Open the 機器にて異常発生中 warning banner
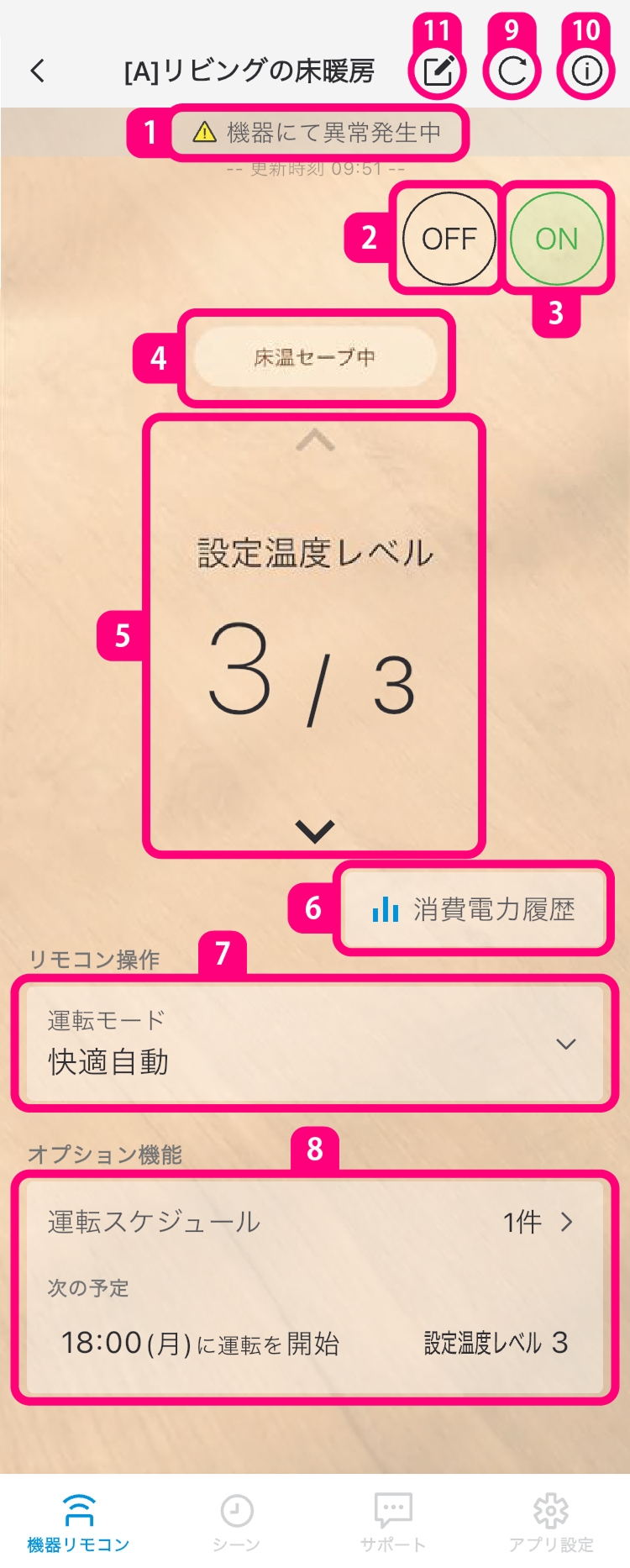Screen dimensions: 630x1568 tap(319, 133)
